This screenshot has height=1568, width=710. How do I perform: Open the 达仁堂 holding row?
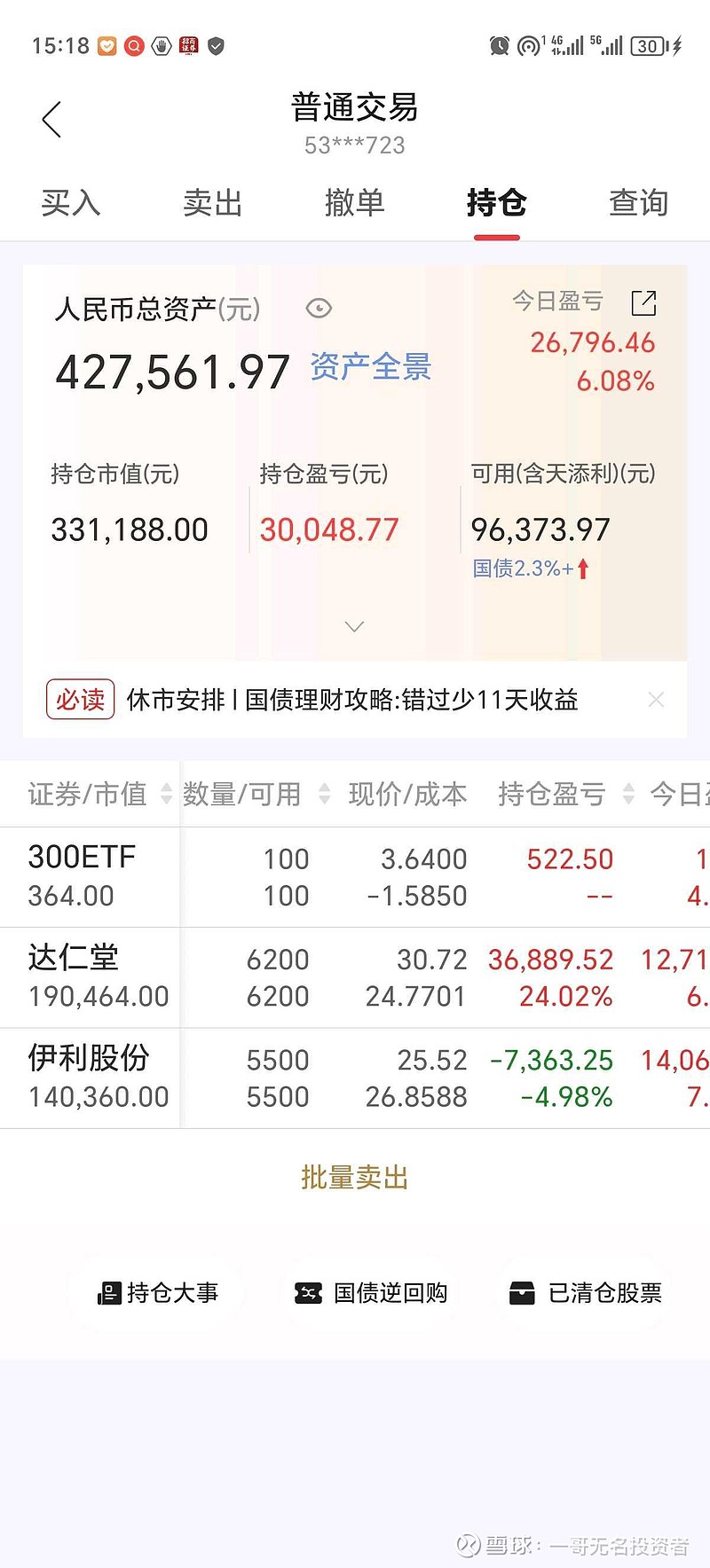point(355,977)
